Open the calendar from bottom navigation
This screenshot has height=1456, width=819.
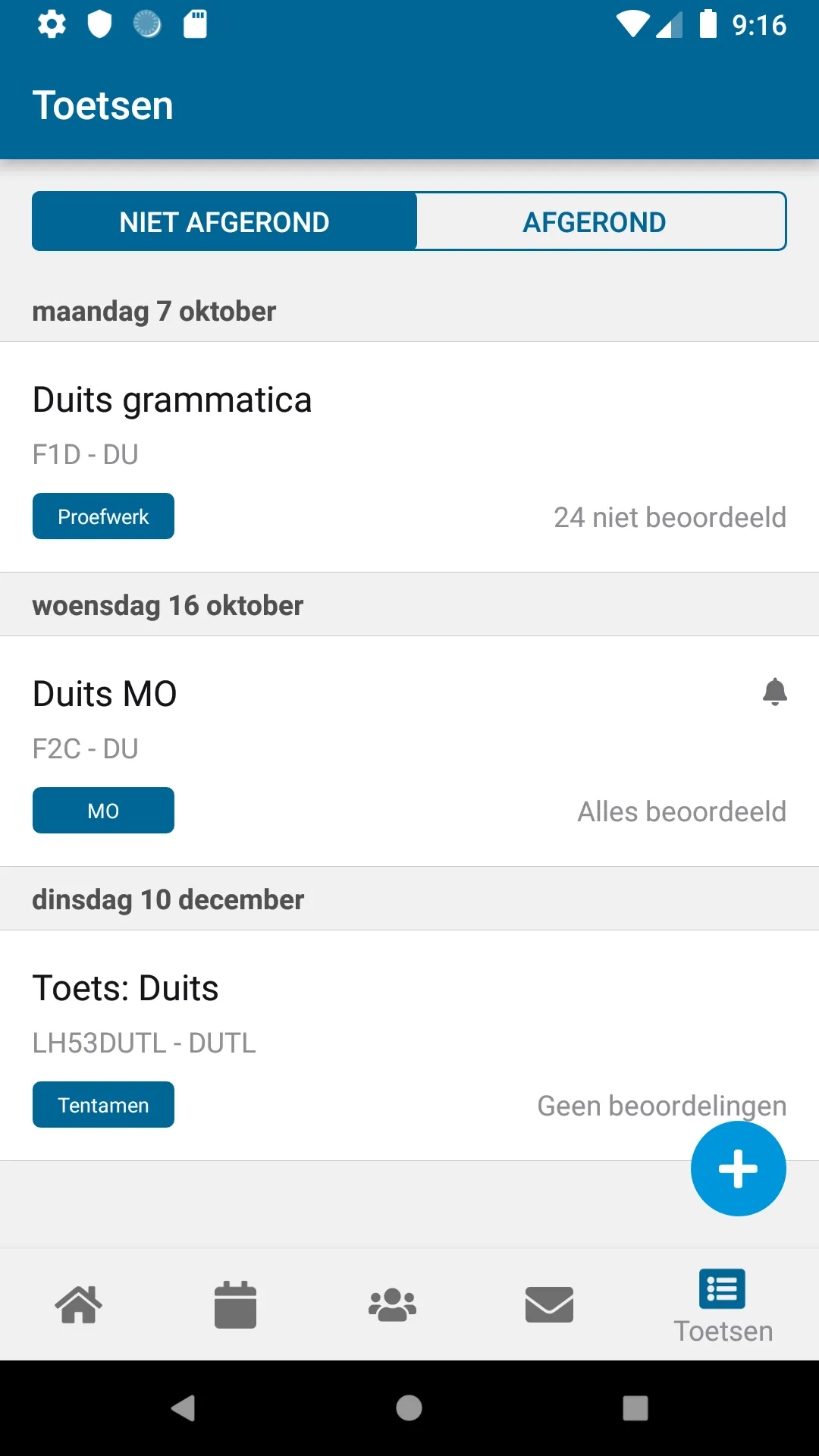pos(236,1306)
